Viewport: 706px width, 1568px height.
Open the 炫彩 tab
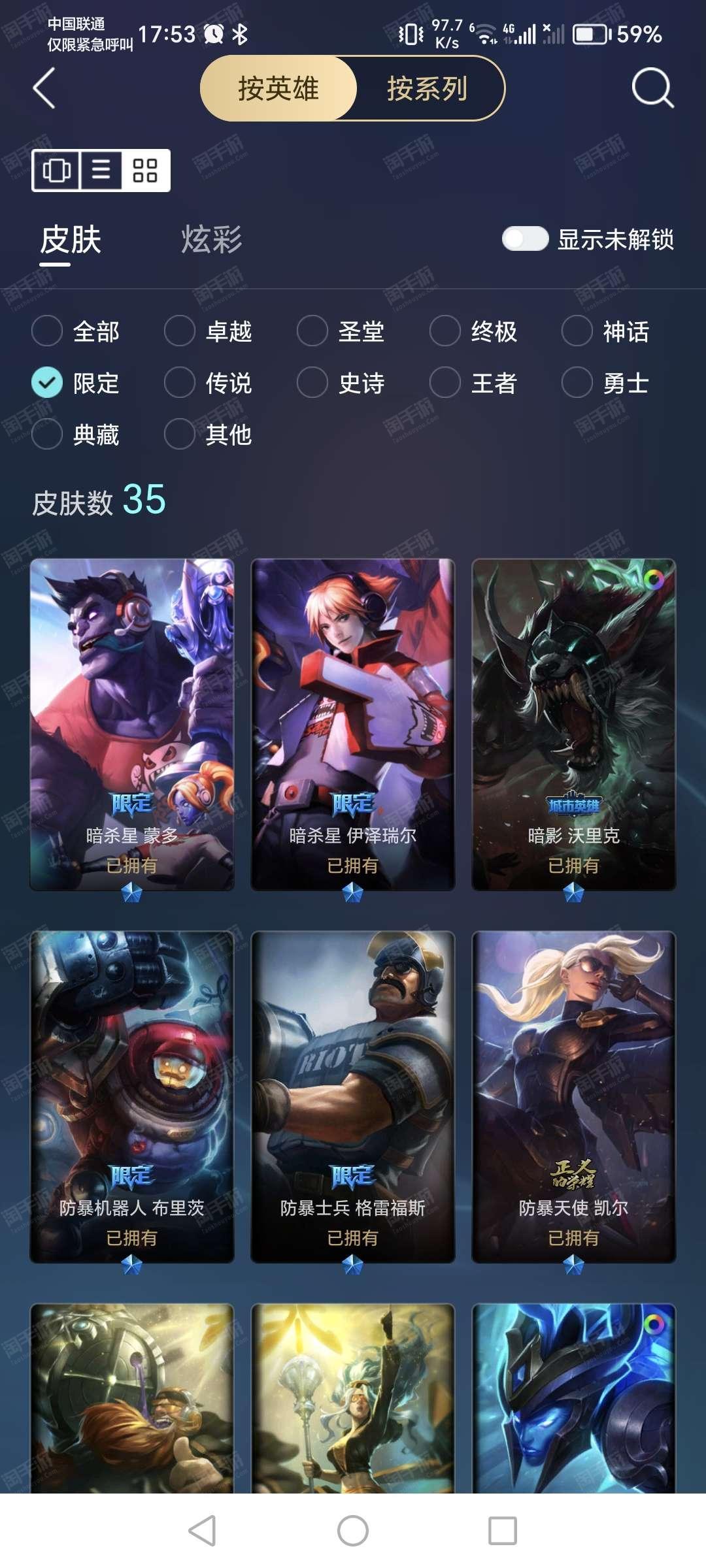211,239
